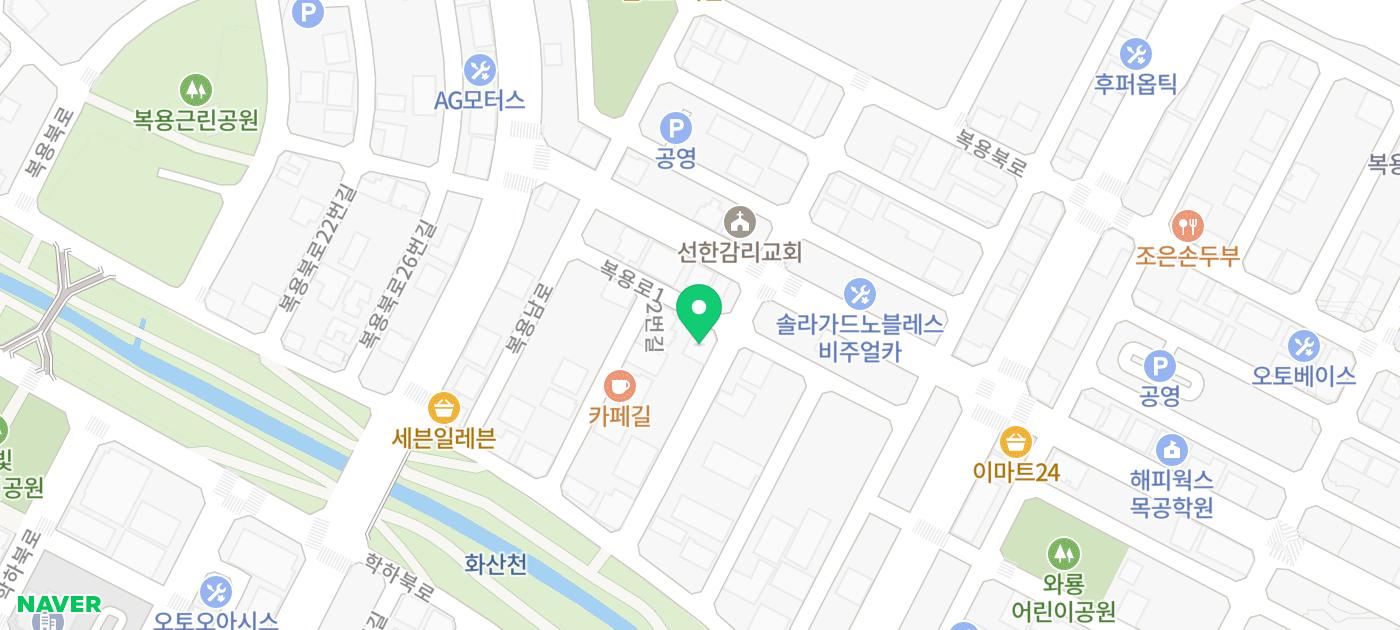The height and width of the screenshot is (630, 1400).
Task: Tap the 조은손두부 restaurant marker
Action: 1187,225
